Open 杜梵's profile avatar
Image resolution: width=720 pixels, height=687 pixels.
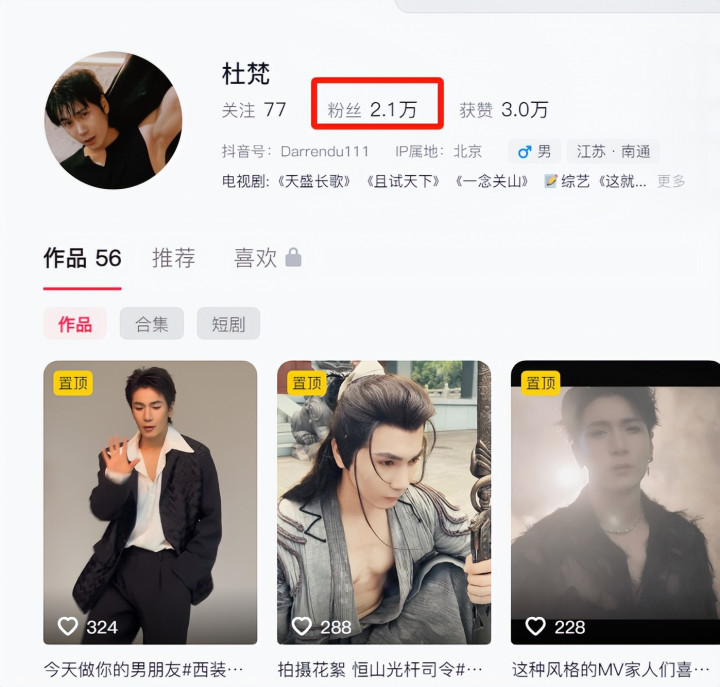click(113, 121)
